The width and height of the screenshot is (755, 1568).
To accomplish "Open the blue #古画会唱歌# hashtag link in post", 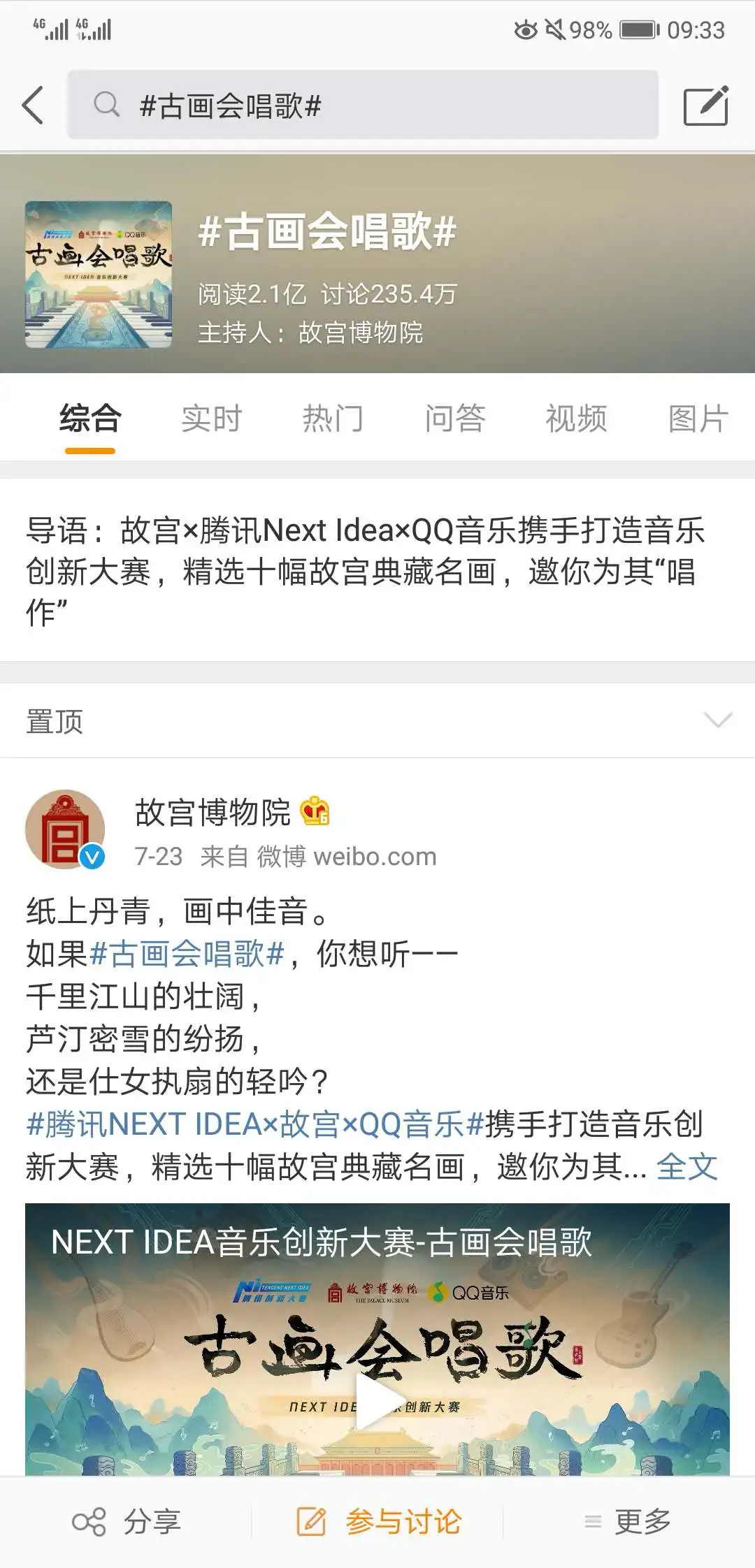I will click(187, 954).
